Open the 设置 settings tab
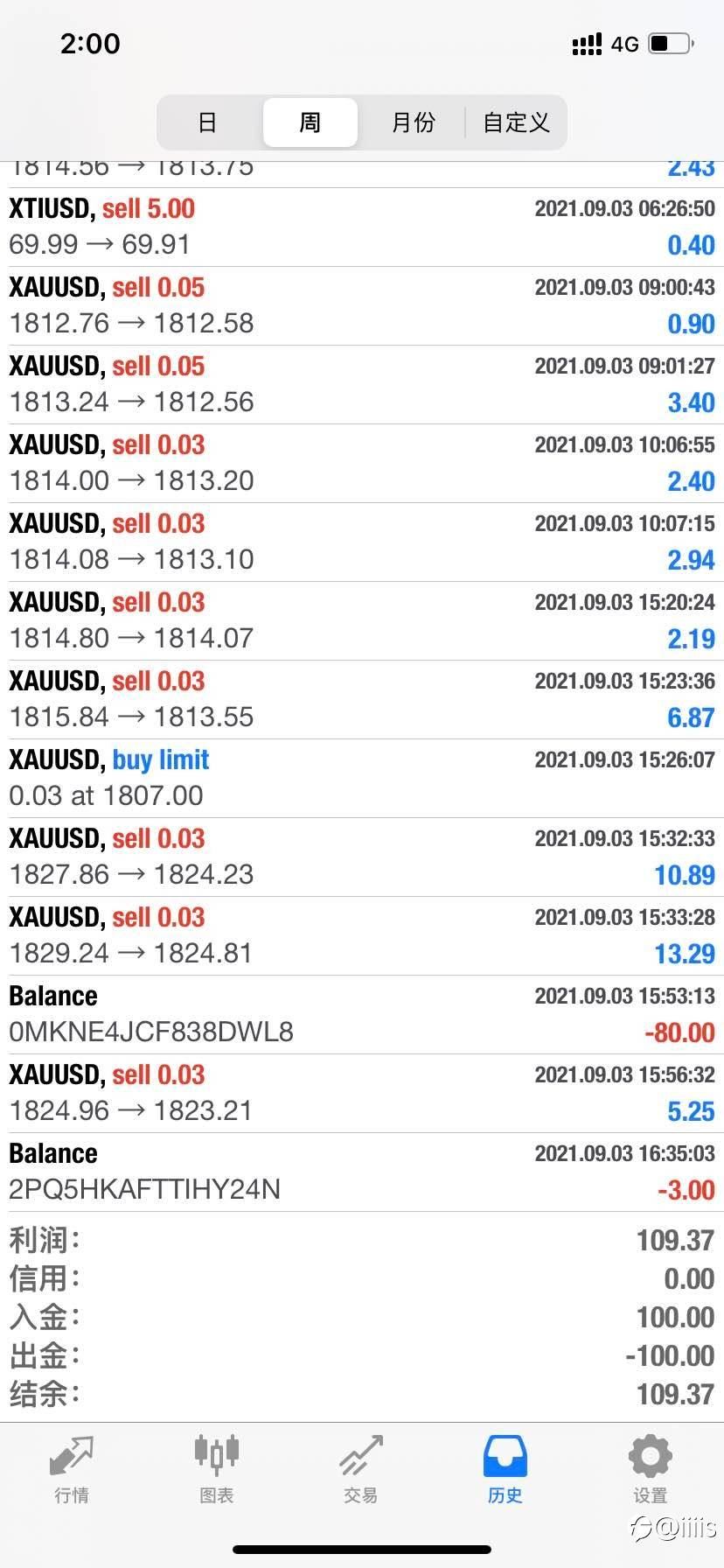The width and height of the screenshot is (724, 1568). coord(651,1470)
